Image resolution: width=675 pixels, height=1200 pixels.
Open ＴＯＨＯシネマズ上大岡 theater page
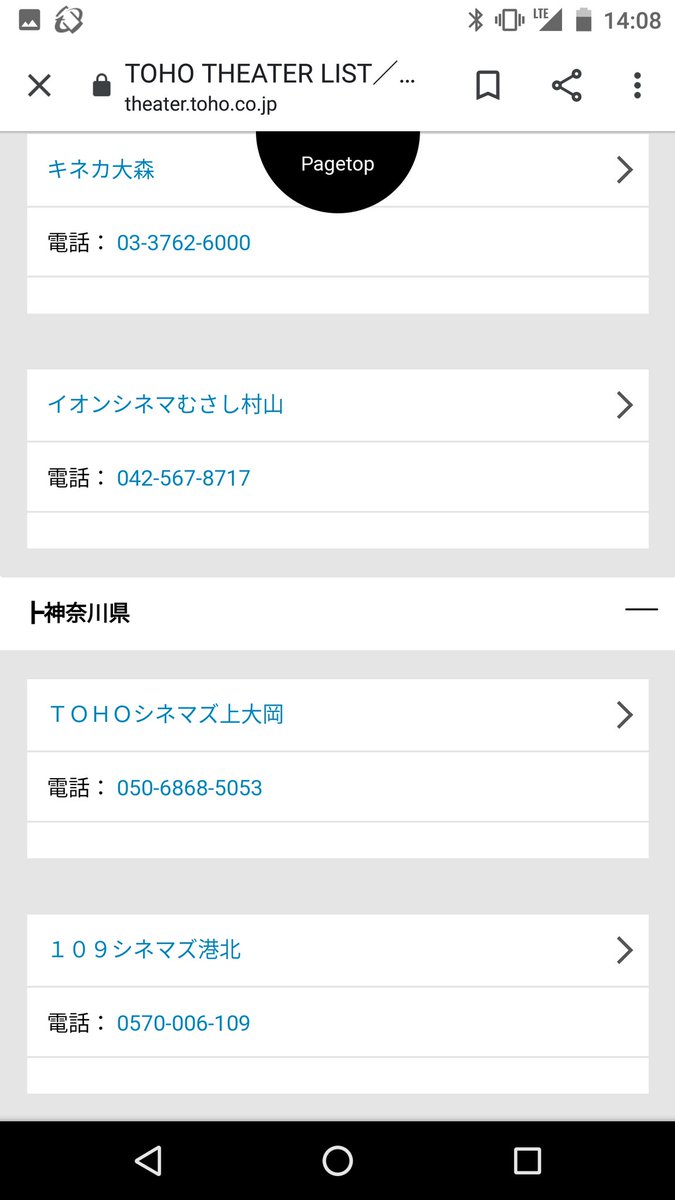pyautogui.click(x=337, y=715)
